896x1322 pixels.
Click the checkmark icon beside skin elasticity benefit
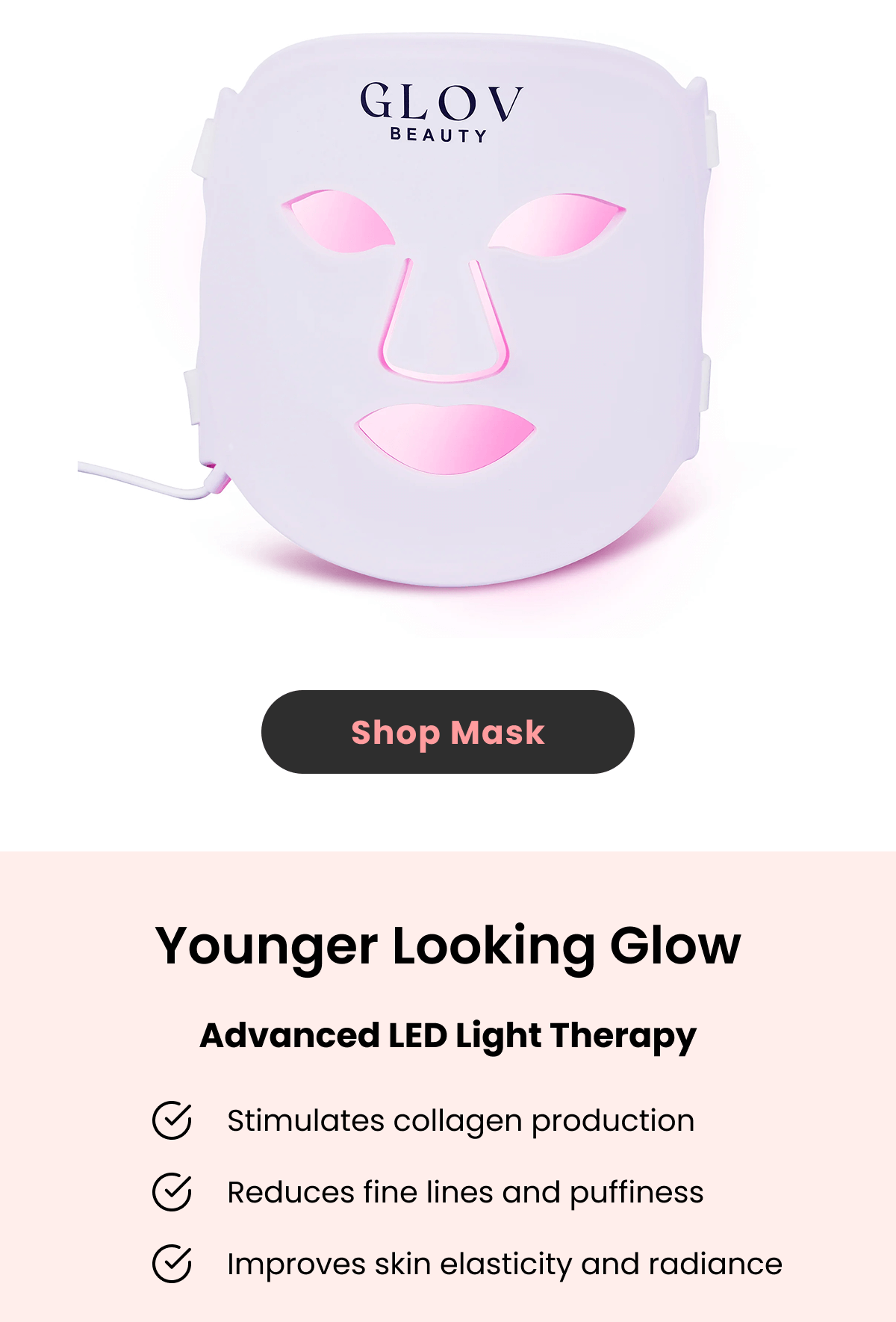(x=173, y=1264)
